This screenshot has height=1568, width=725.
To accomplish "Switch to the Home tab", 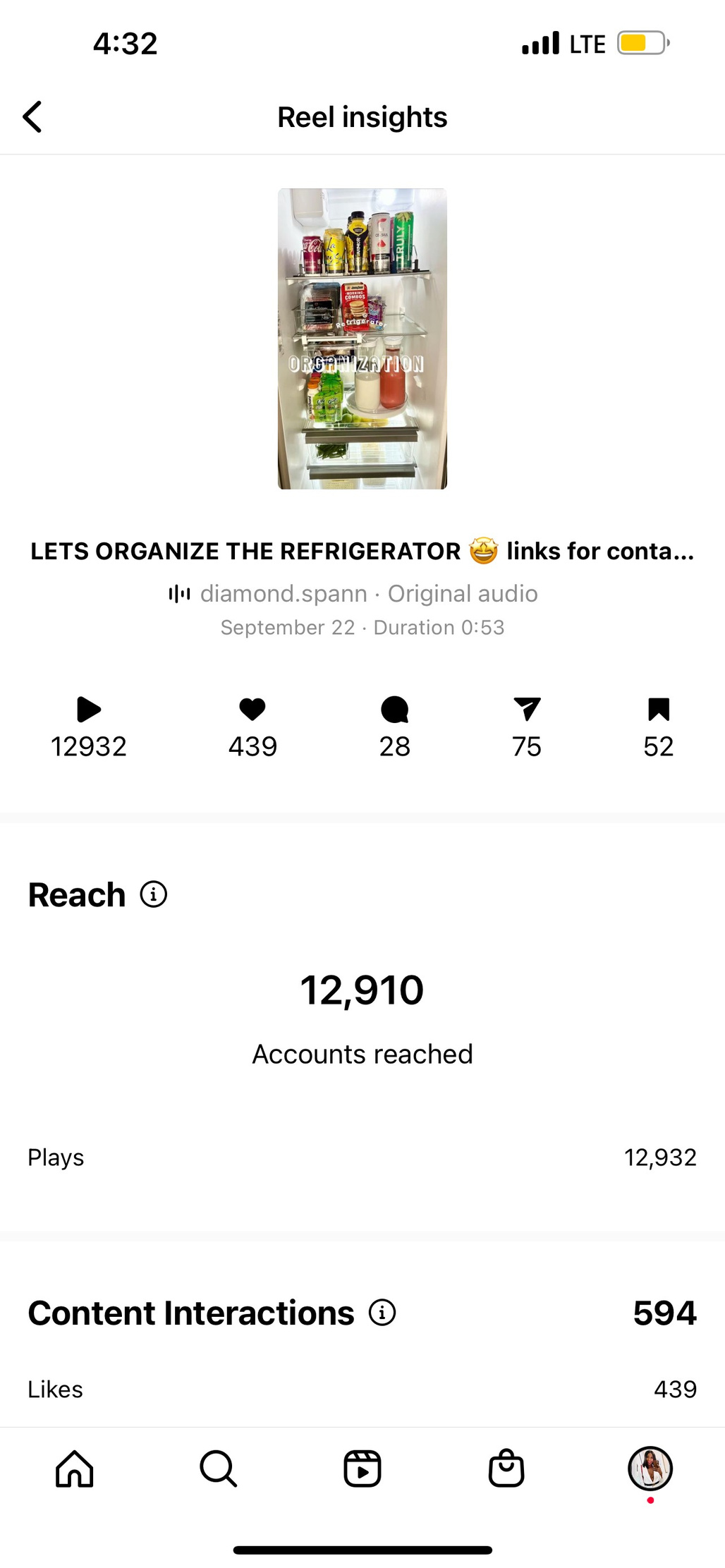I will click(75, 1469).
